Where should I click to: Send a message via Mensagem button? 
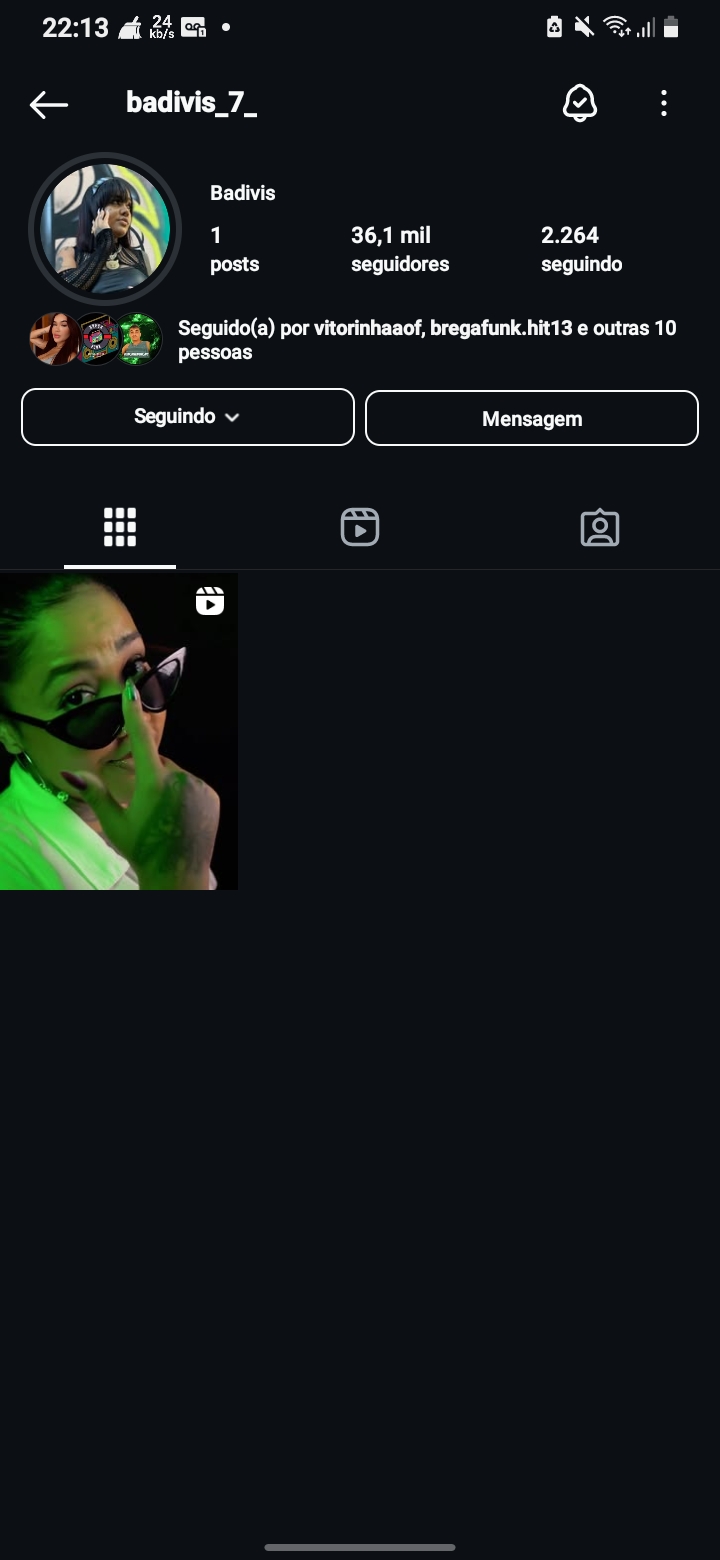(532, 418)
